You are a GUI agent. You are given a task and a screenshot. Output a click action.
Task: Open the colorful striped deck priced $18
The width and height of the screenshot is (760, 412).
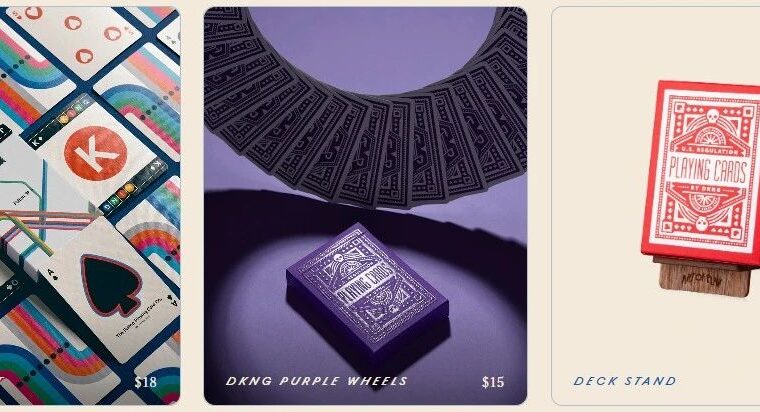90,205
